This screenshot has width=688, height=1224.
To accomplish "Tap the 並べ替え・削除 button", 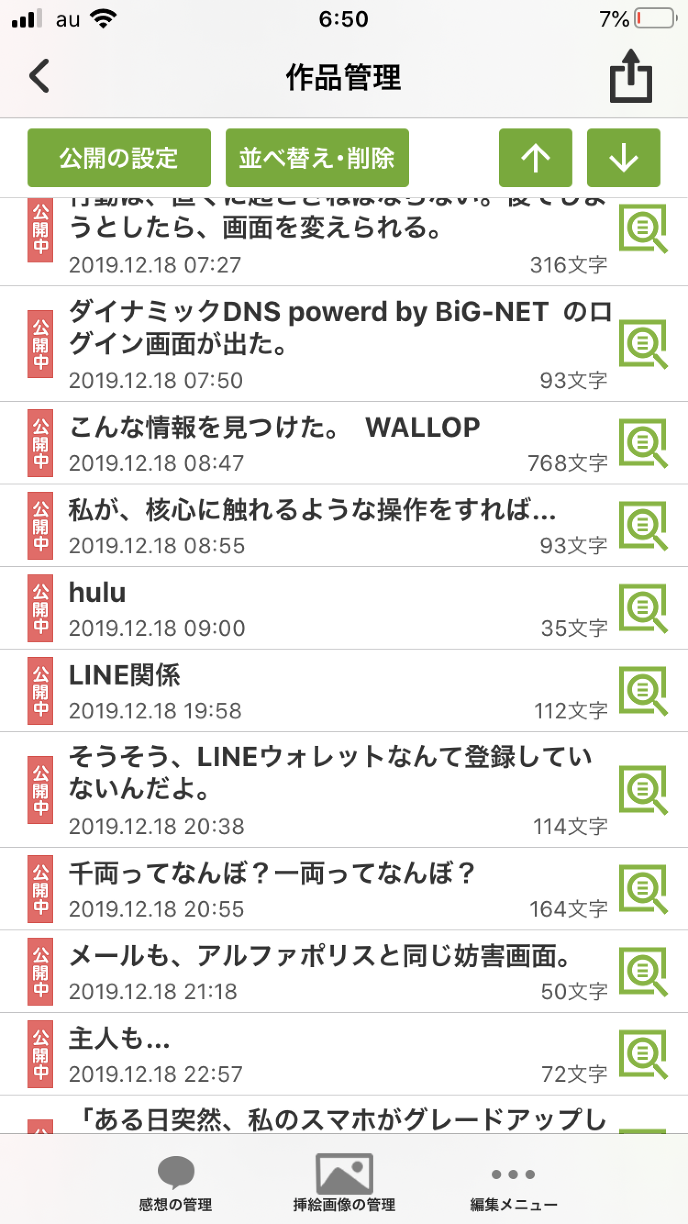I will 317,158.
